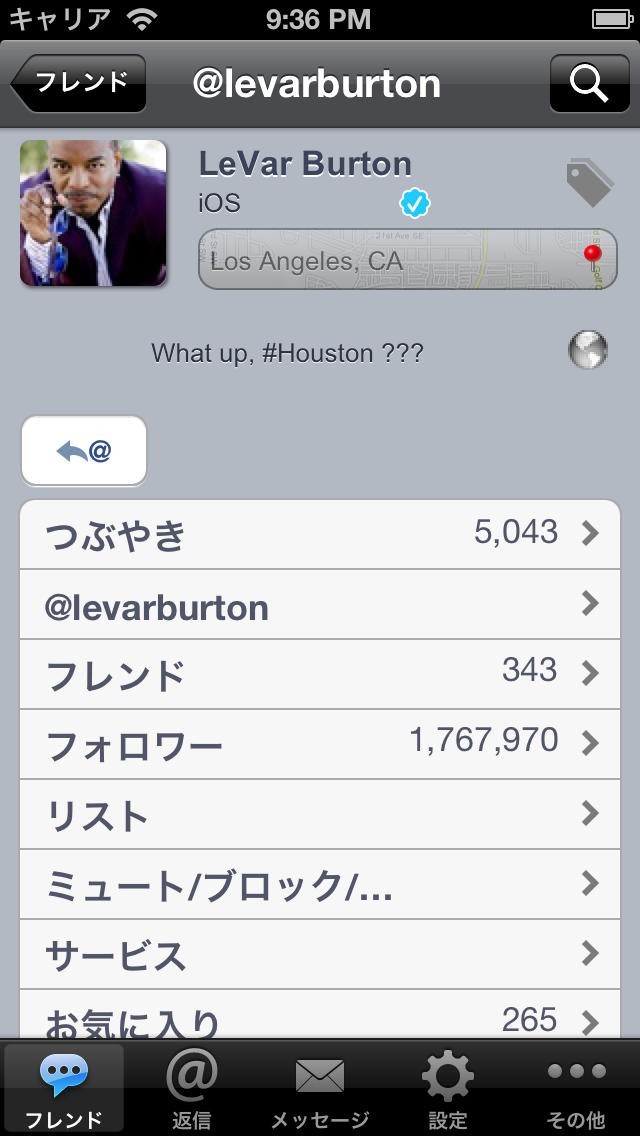Go back to フレンド list
Viewport: 640px width, 1136px height.
80,83
